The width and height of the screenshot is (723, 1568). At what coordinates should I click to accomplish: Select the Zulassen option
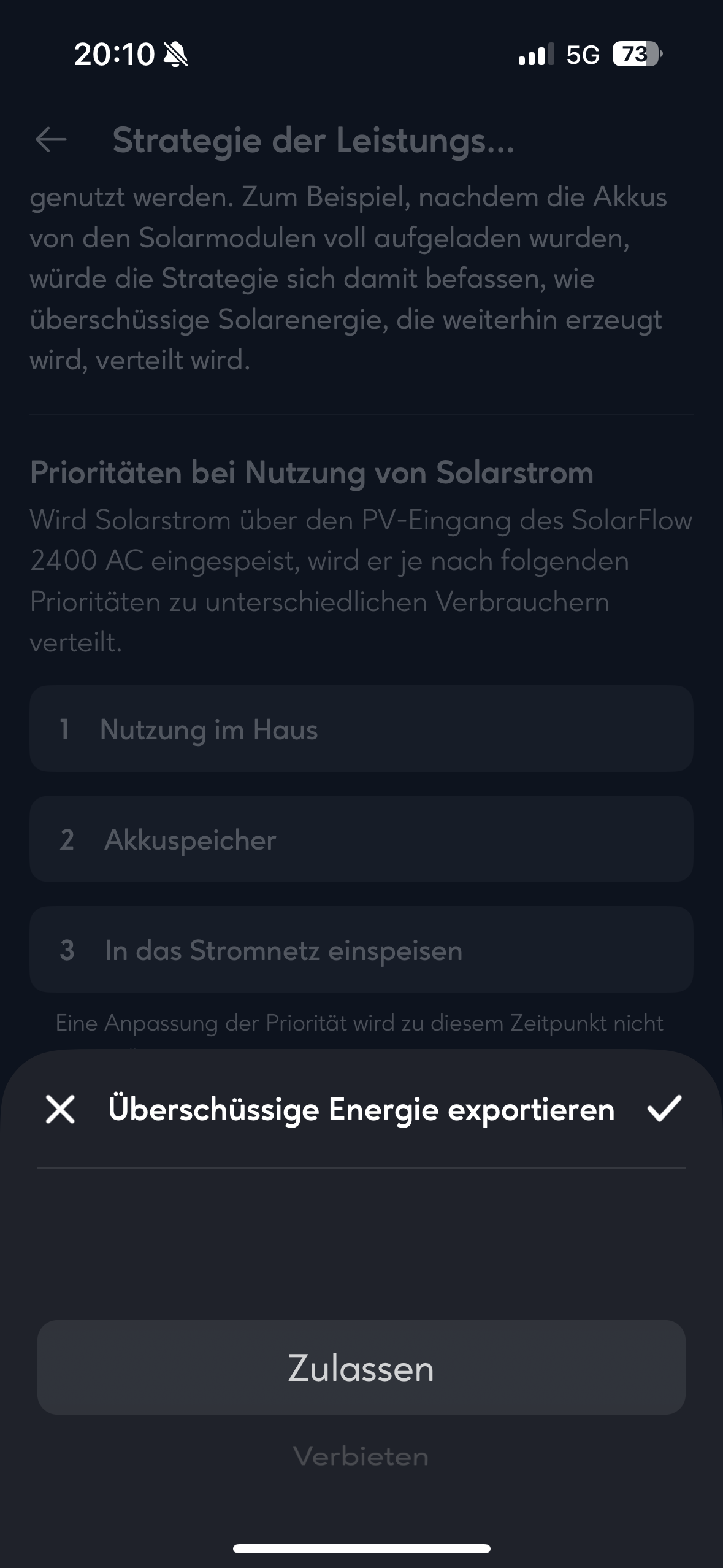(x=361, y=1368)
